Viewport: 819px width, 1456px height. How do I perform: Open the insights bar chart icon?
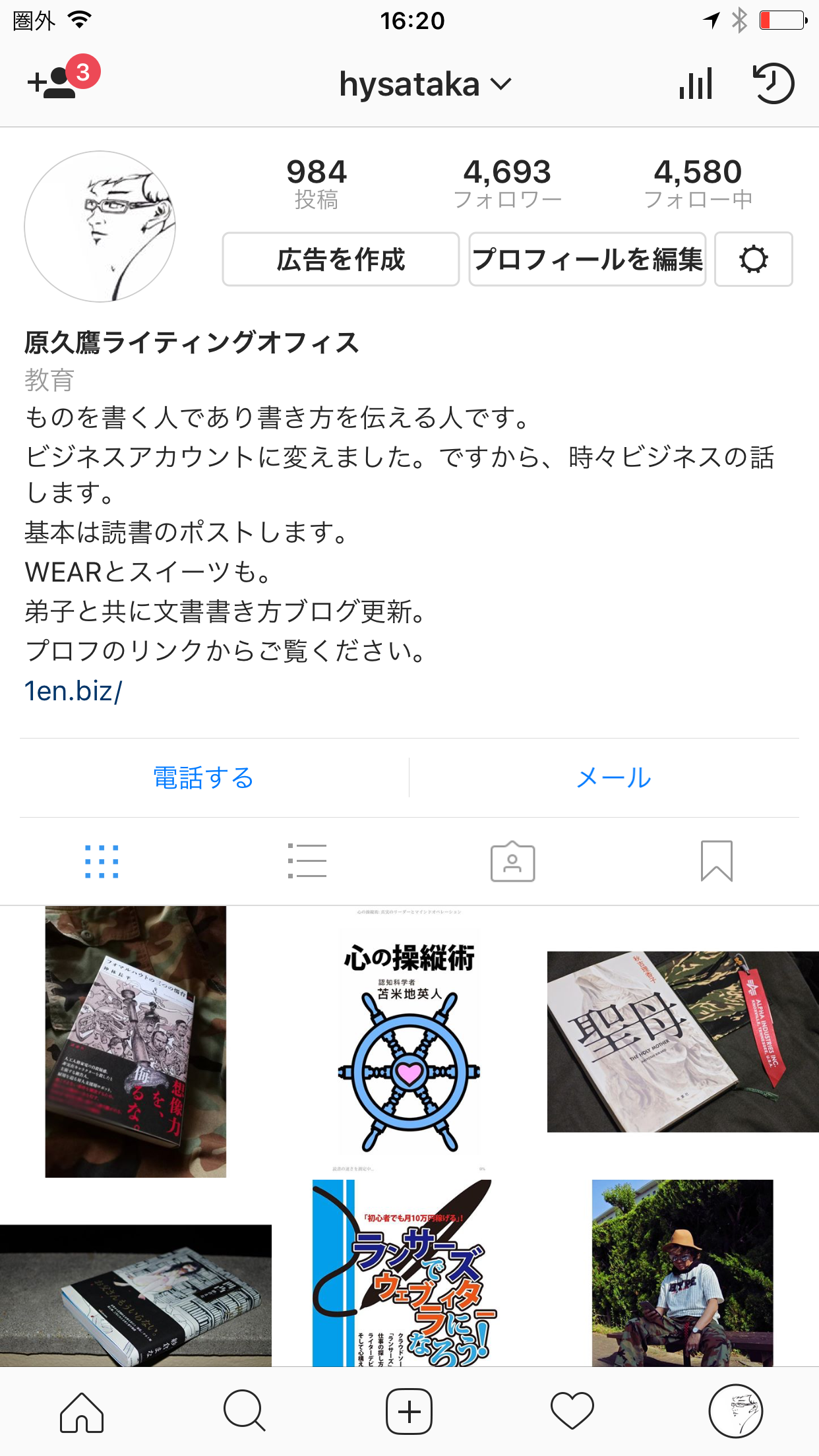(x=696, y=84)
